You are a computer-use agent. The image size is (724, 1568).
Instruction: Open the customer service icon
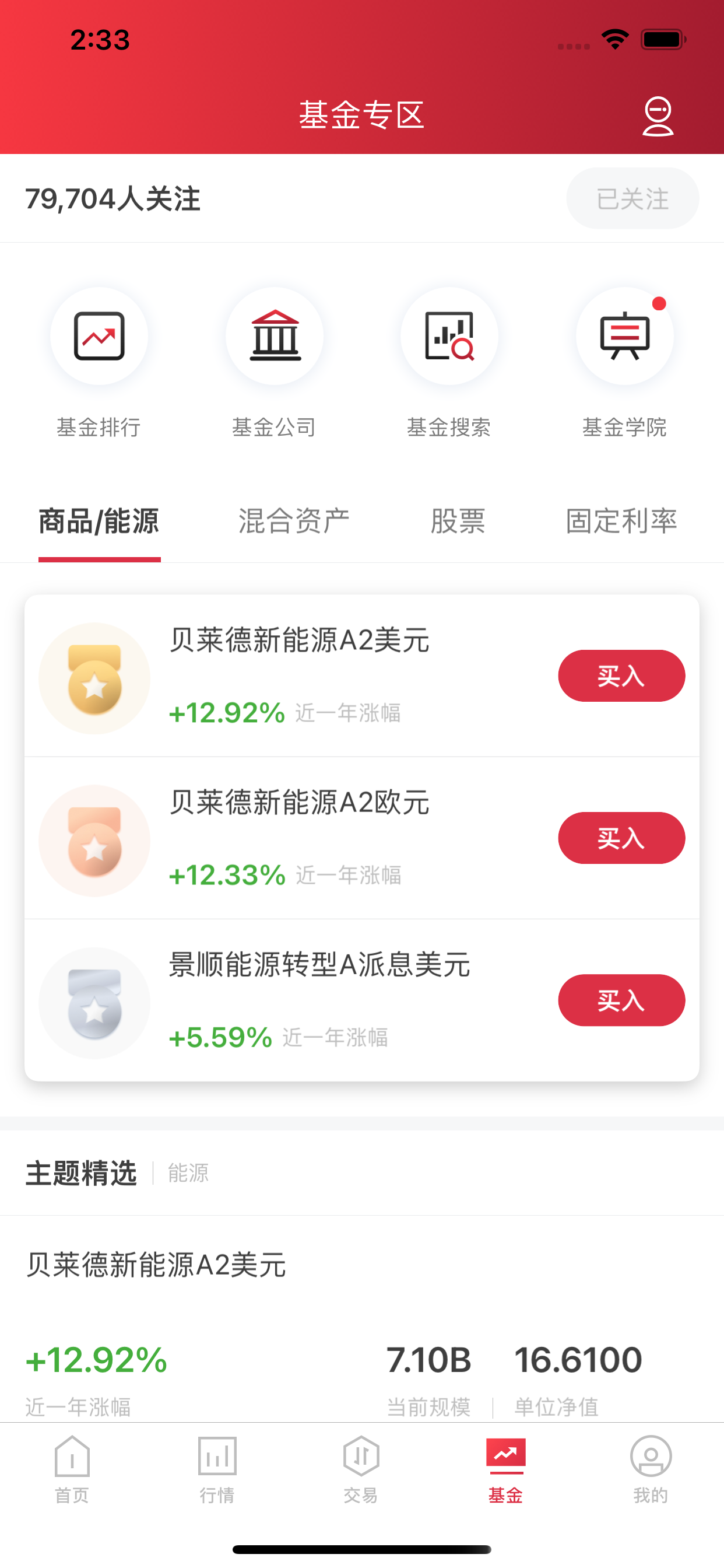(658, 116)
